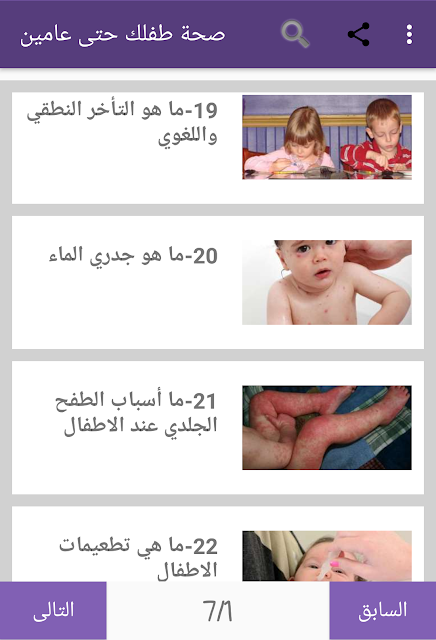
Task: Share this app via share icon
Action: [358, 34]
